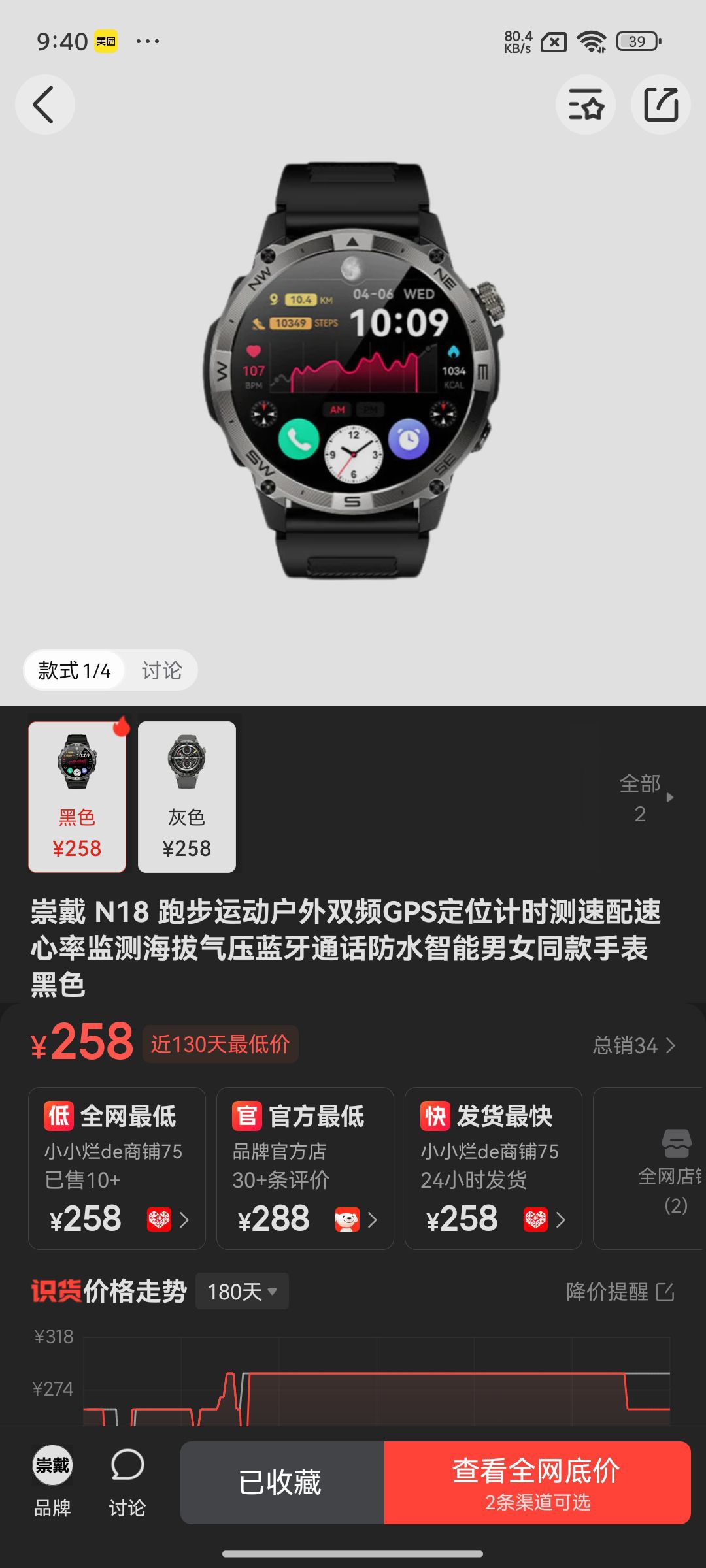706x1568 pixels.
Task: Go back using the top-left arrow
Action: coord(44,105)
